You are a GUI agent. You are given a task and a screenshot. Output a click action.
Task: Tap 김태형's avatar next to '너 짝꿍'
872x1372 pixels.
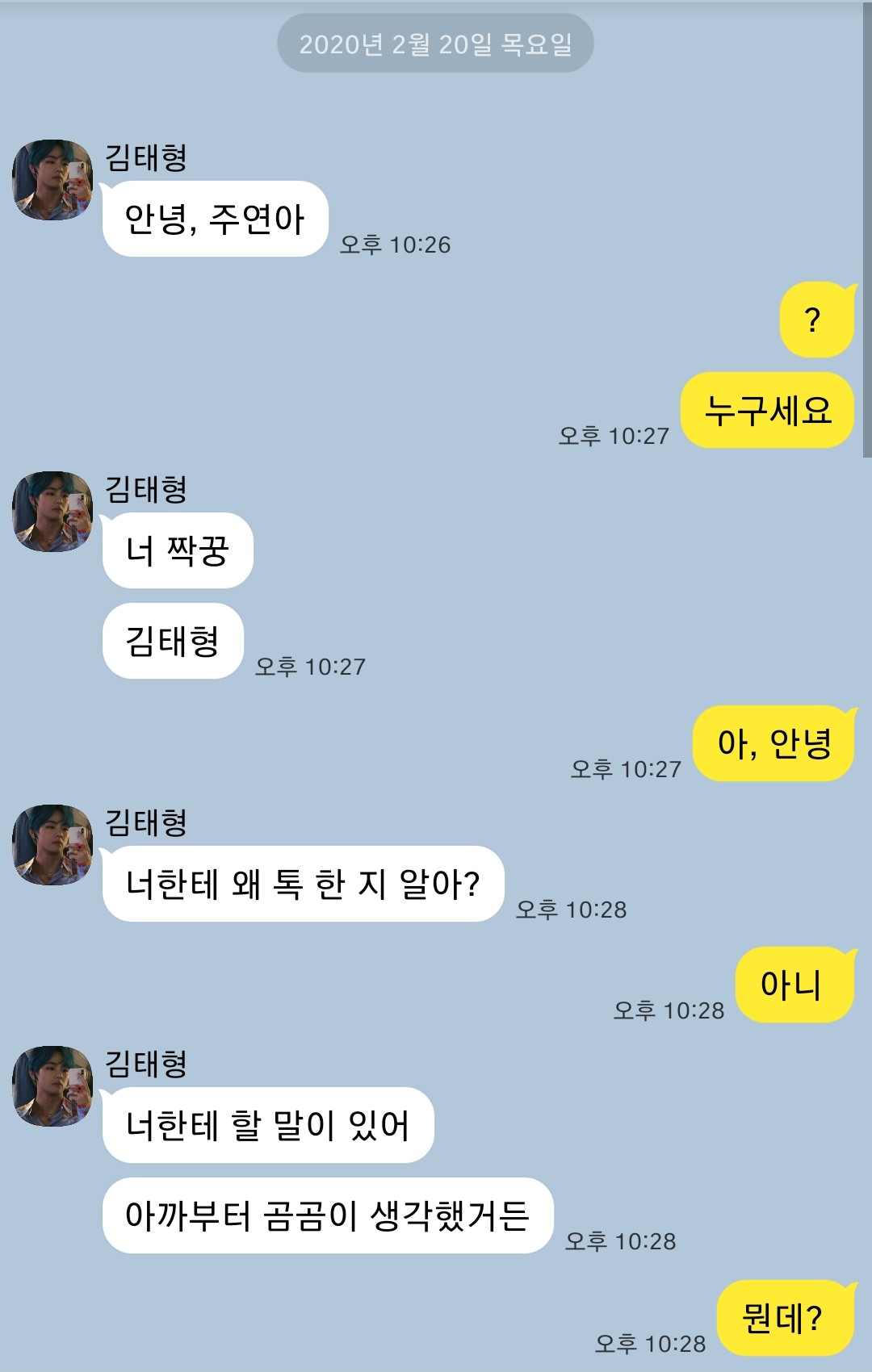pyautogui.click(x=52, y=512)
